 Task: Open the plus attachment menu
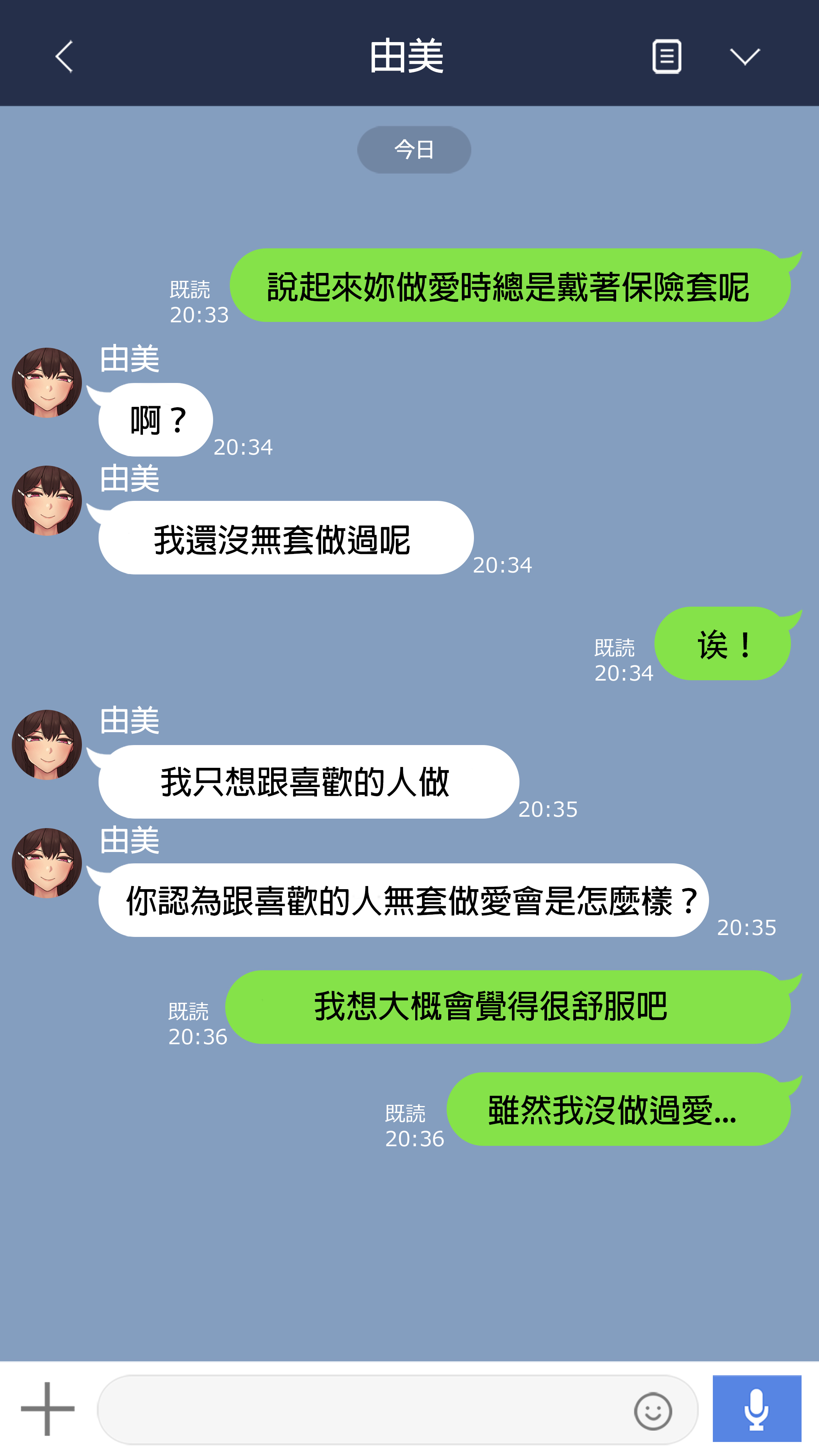click(x=47, y=1409)
